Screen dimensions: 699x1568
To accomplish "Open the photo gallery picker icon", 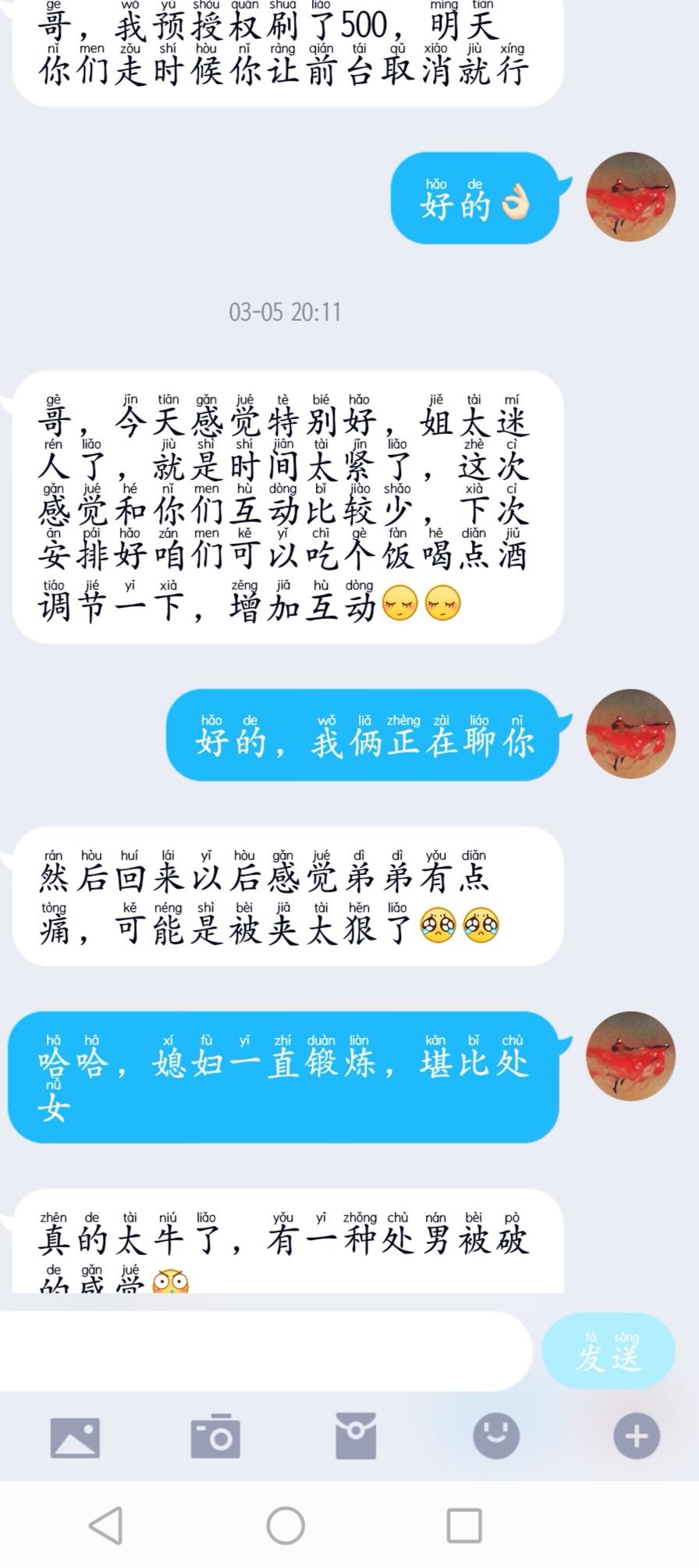I will click(x=75, y=1437).
